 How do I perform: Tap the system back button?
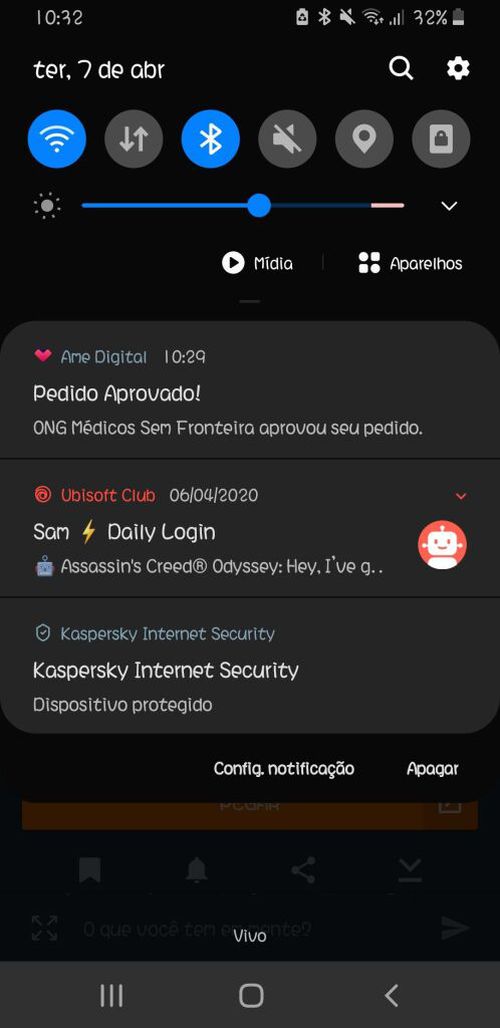coord(391,995)
